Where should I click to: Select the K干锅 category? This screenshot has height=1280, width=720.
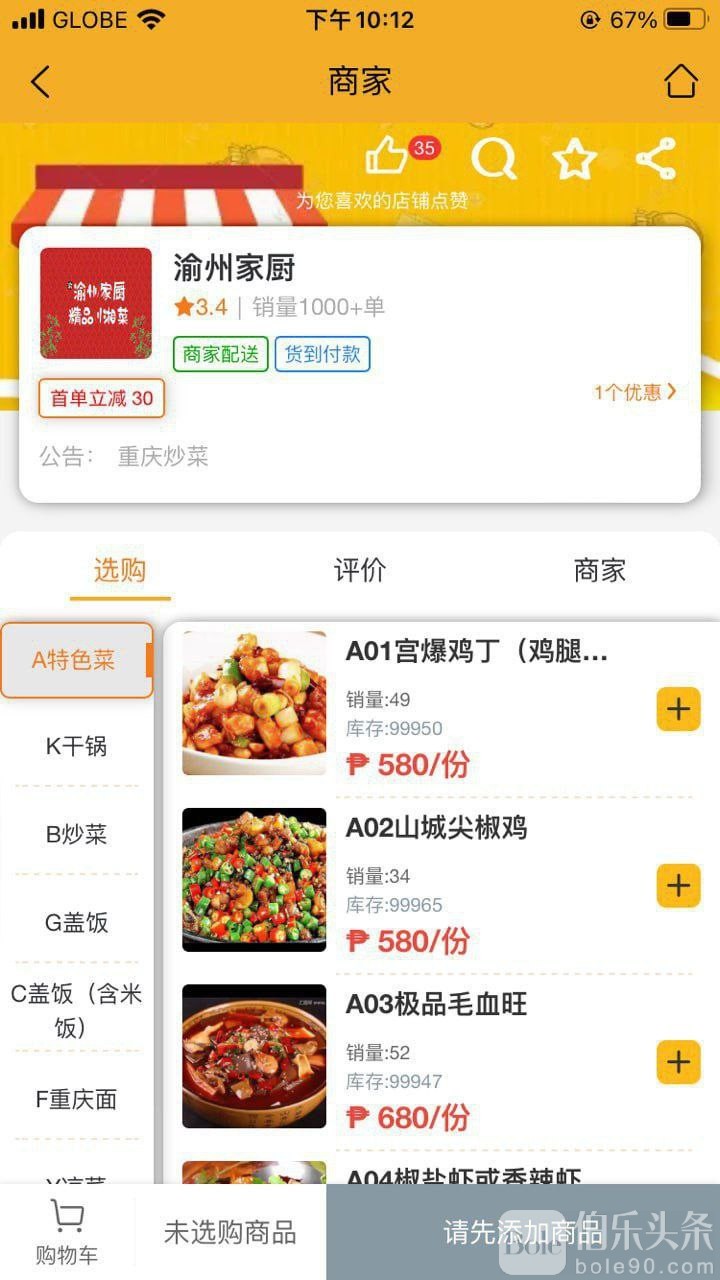coord(77,747)
